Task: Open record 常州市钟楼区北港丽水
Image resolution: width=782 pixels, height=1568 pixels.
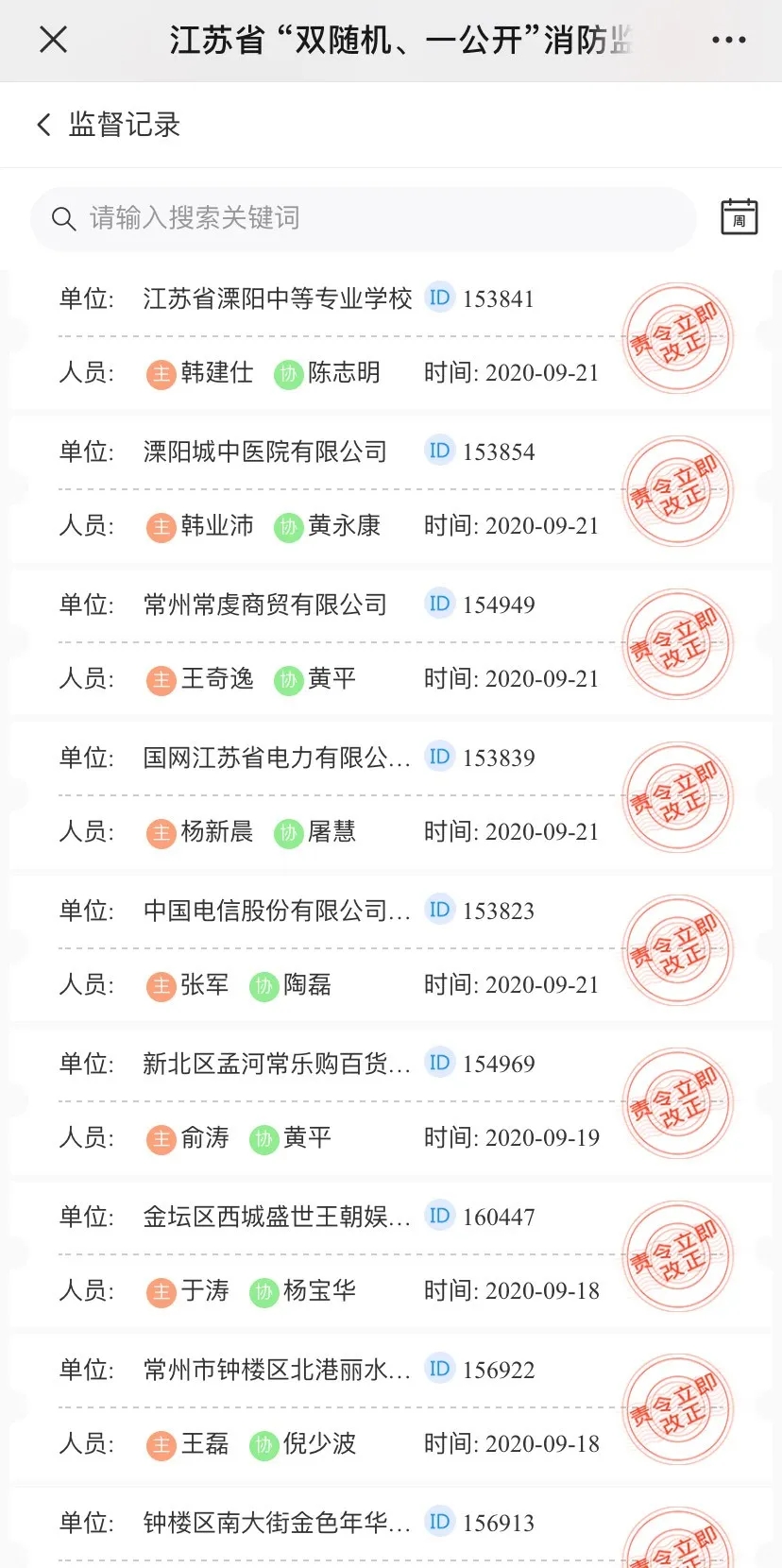Action: 277,1371
